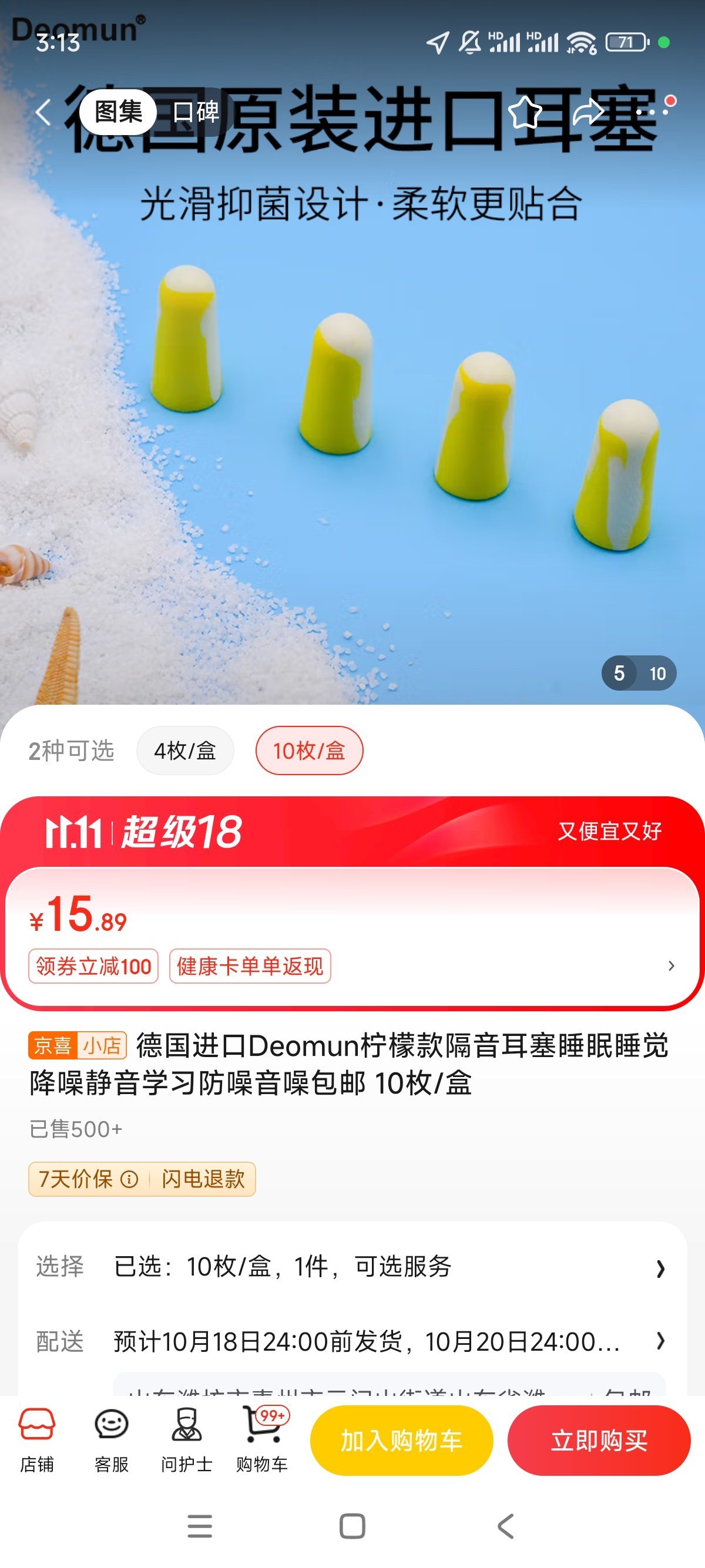Image resolution: width=705 pixels, height=1568 pixels.
Task: Tap 立即购买 to buy now
Action: 599,1440
